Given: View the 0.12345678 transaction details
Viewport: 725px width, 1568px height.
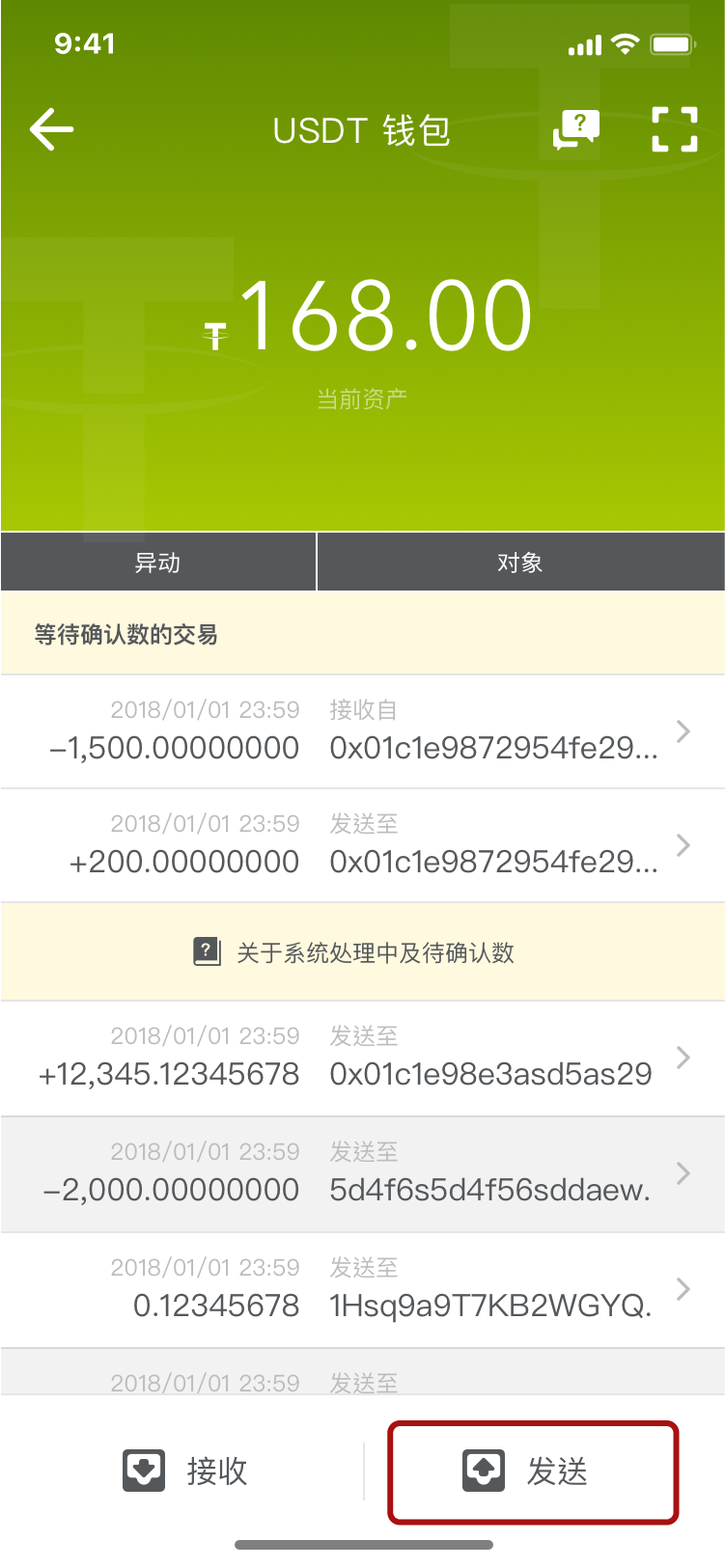Looking at the screenshot, I should pyautogui.click(x=362, y=1289).
